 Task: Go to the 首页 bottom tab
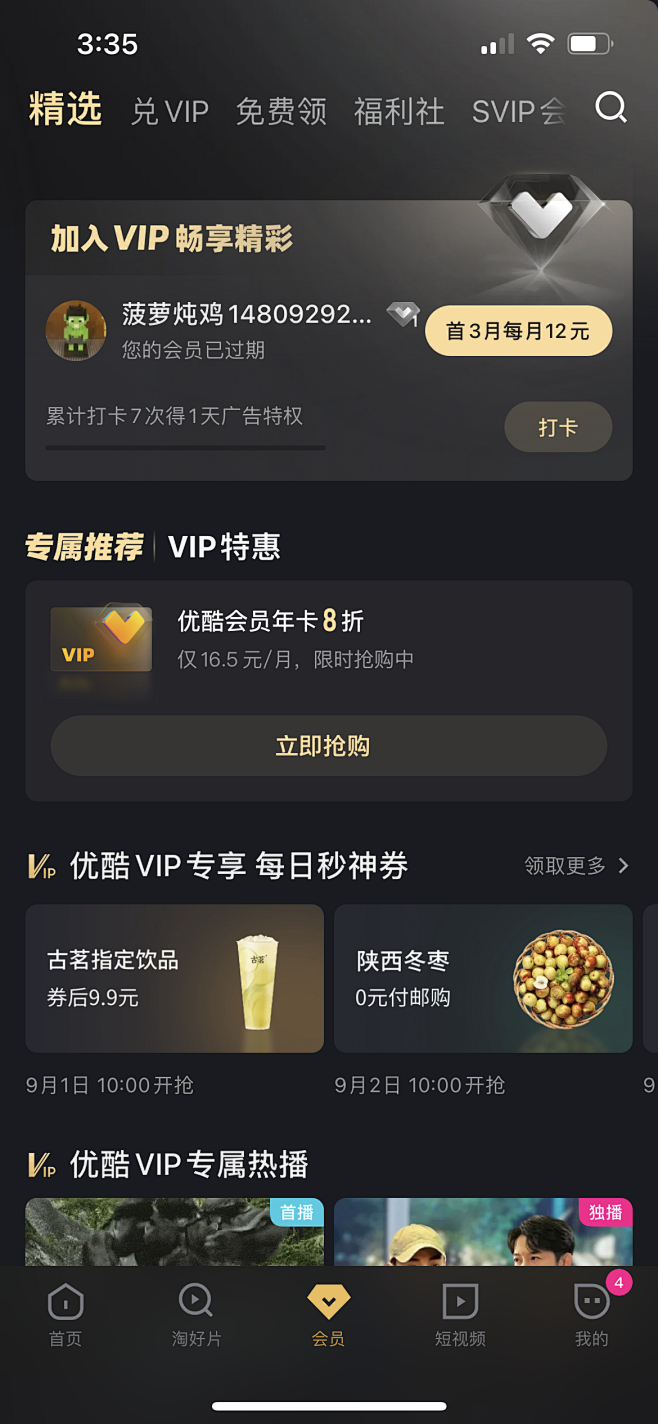point(66,1314)
